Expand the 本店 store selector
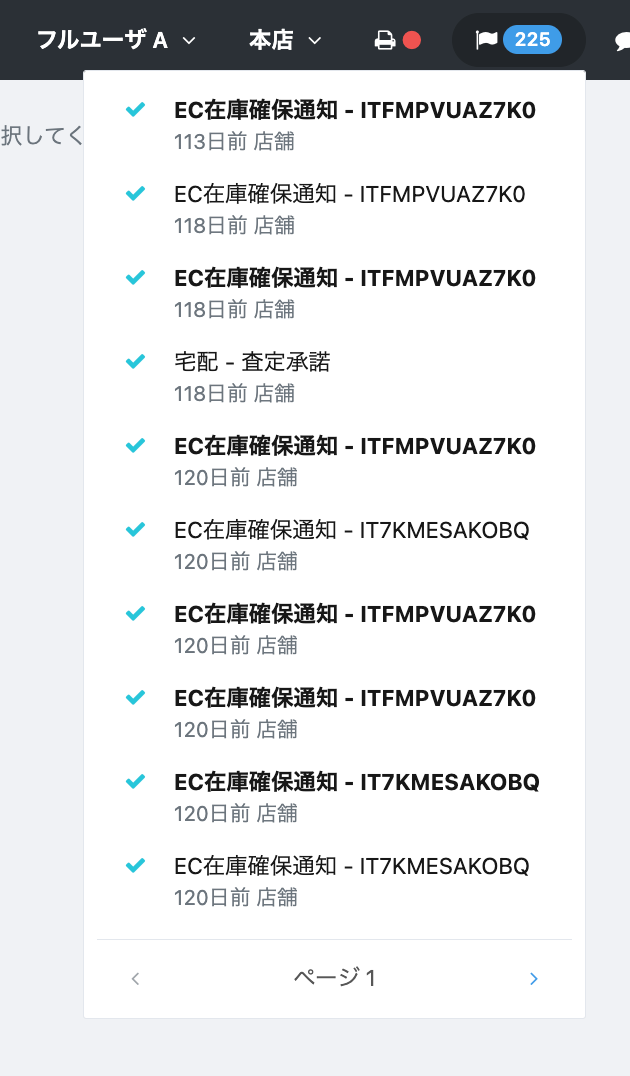This screenshot has height=1076, width=630. pyautogui.click(x=285, y=40)
